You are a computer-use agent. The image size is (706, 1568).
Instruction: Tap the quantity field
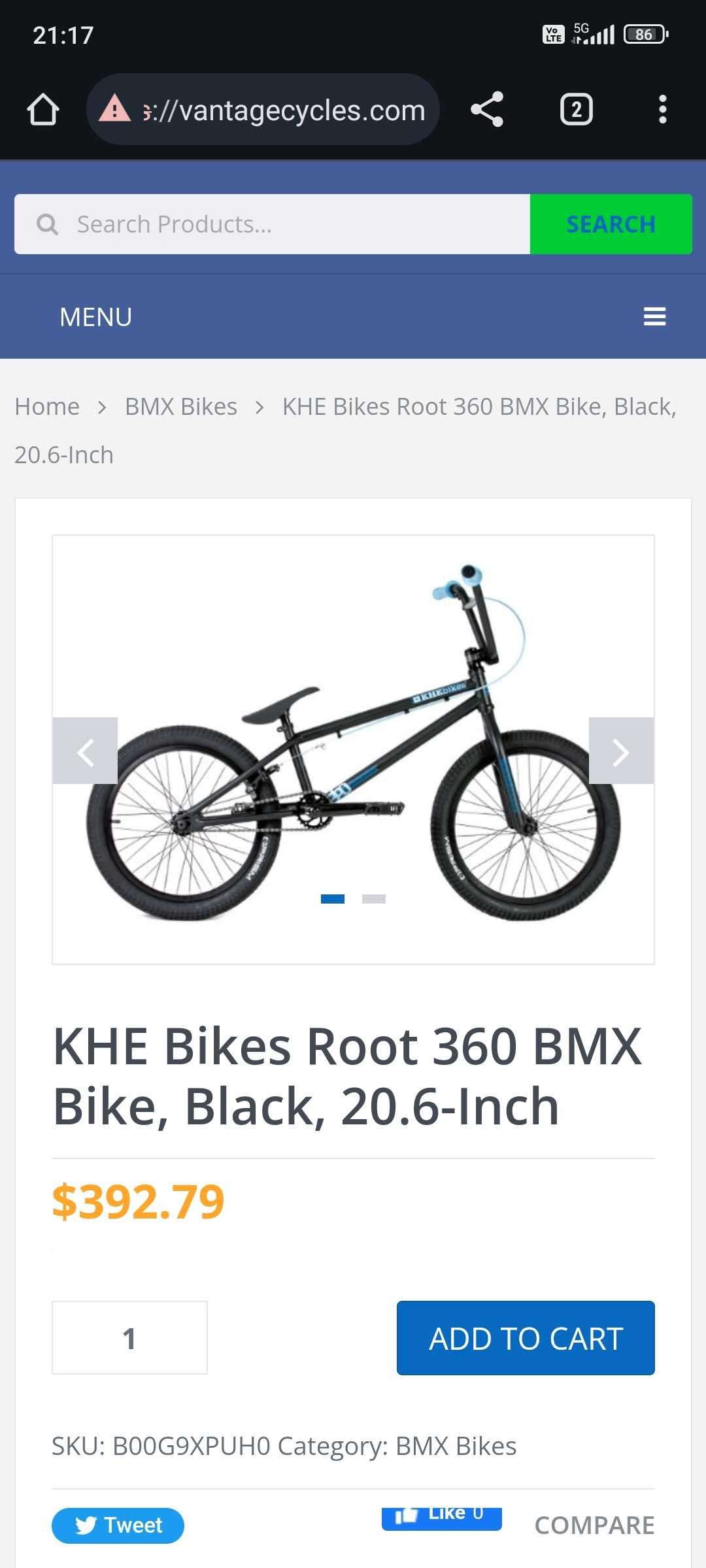[x=129, y=1338]
